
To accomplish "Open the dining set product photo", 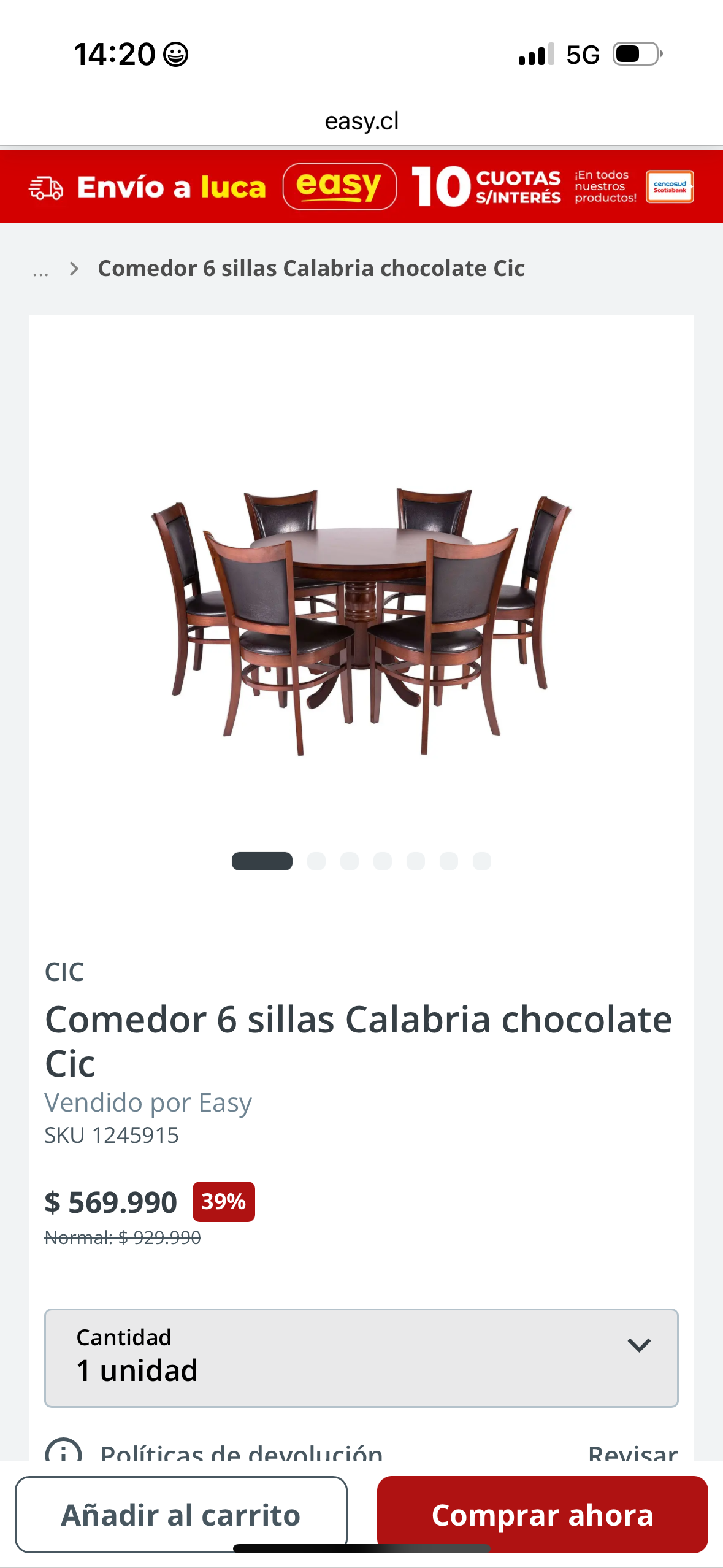I will click(361, 613).
